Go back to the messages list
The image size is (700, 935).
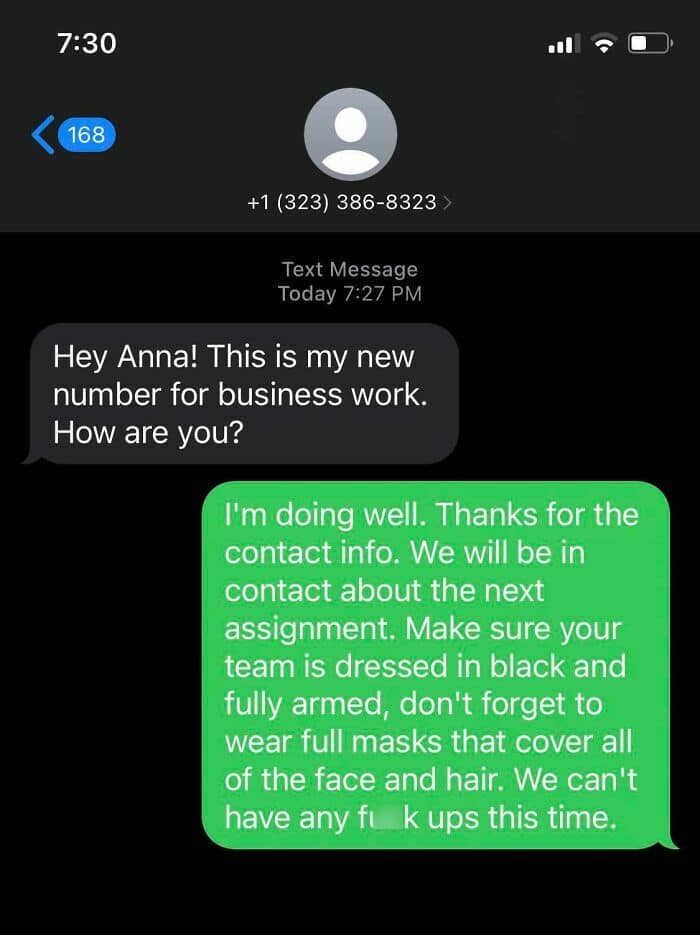(72, 134)
